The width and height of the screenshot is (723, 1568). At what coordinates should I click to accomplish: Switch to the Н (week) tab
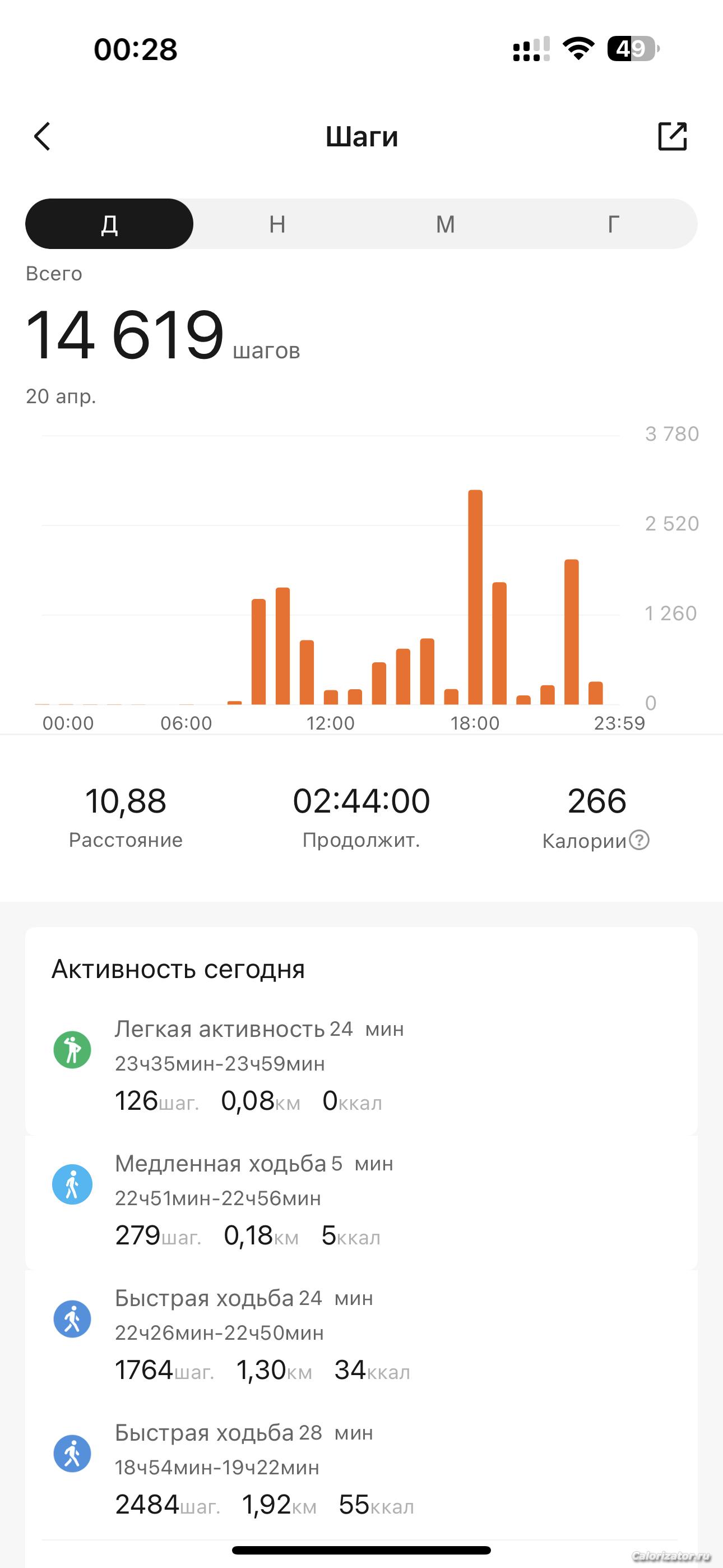[x=277, y=224]
